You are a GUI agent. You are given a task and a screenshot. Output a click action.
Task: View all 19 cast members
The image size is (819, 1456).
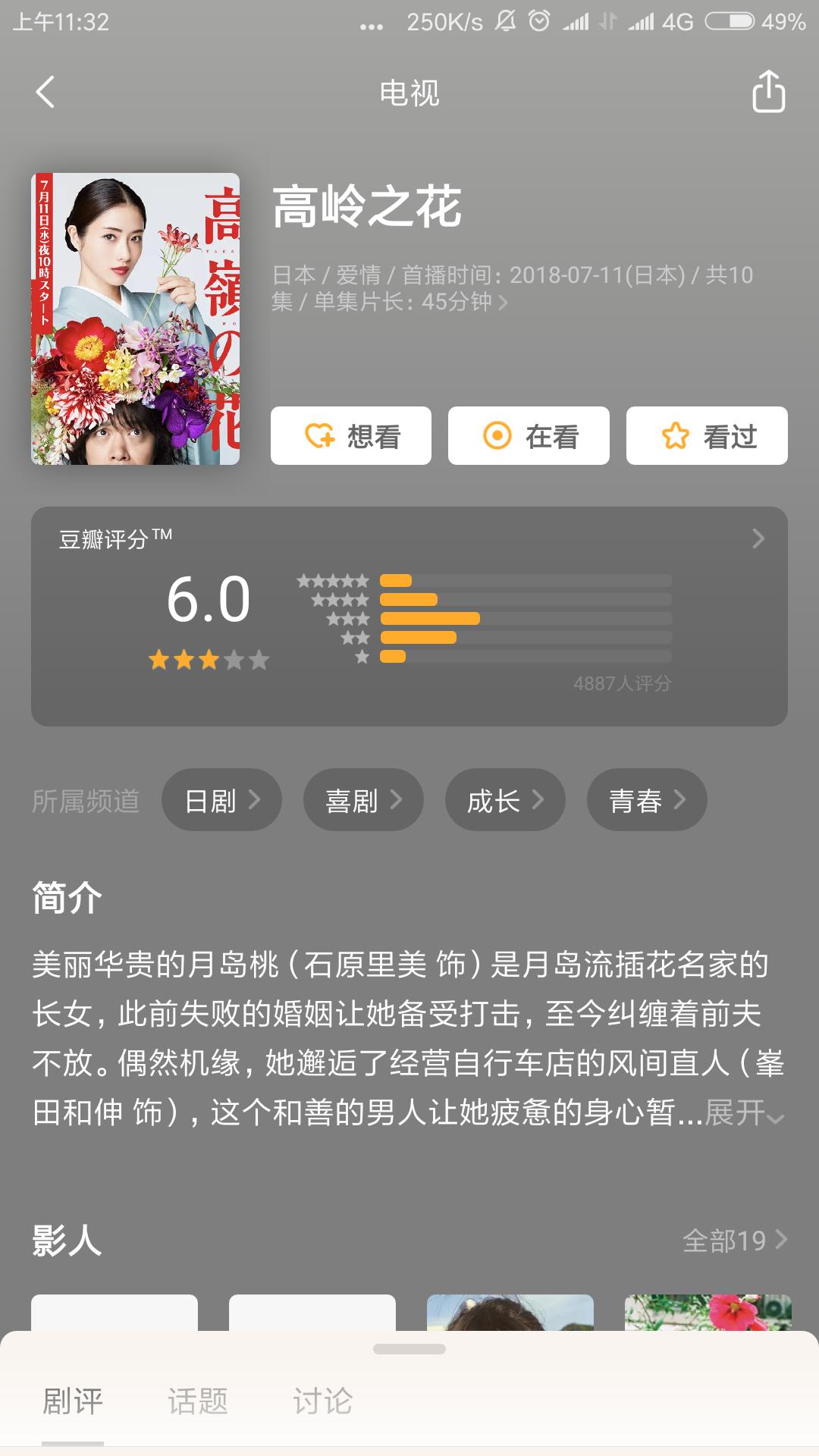click(734, 1241)
